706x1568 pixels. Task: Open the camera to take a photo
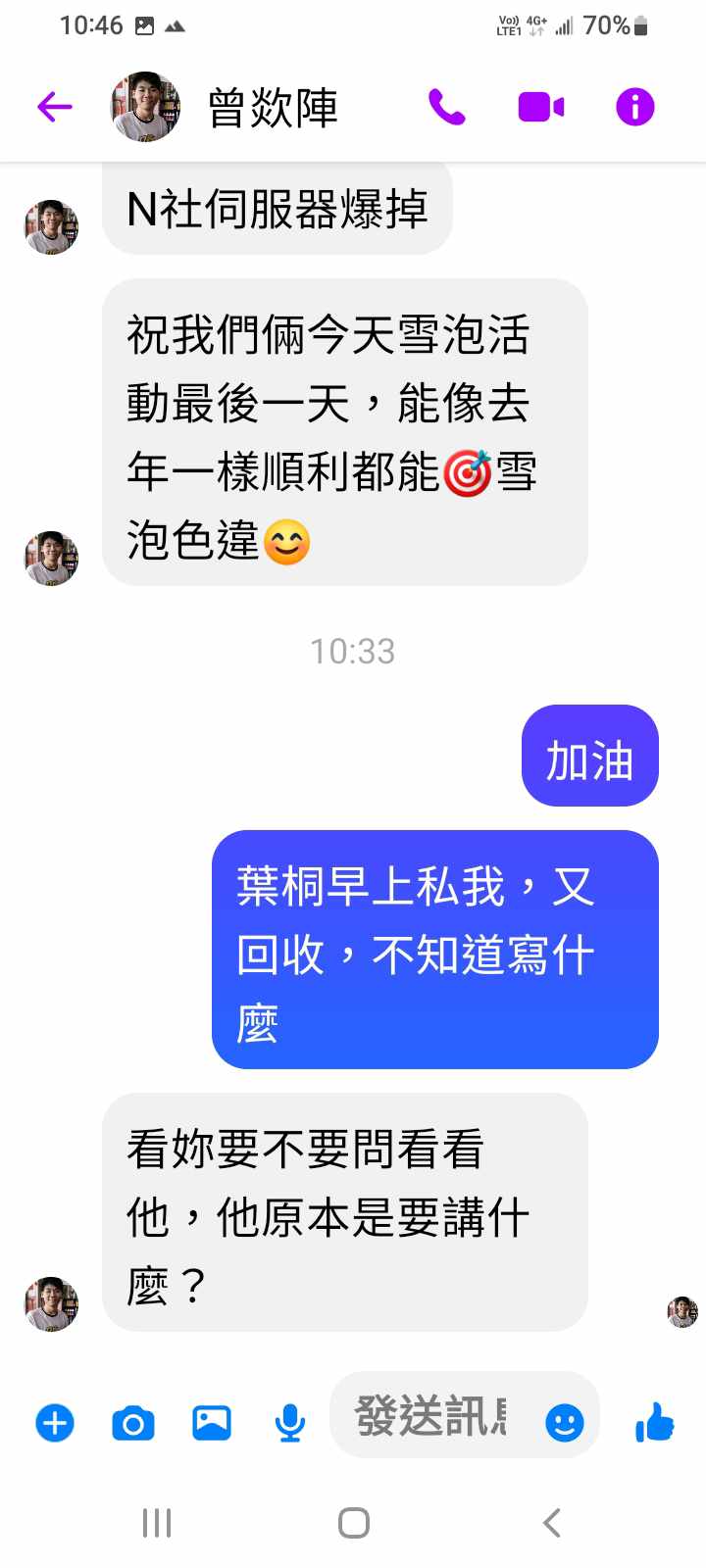click(x=133, y=1422)
